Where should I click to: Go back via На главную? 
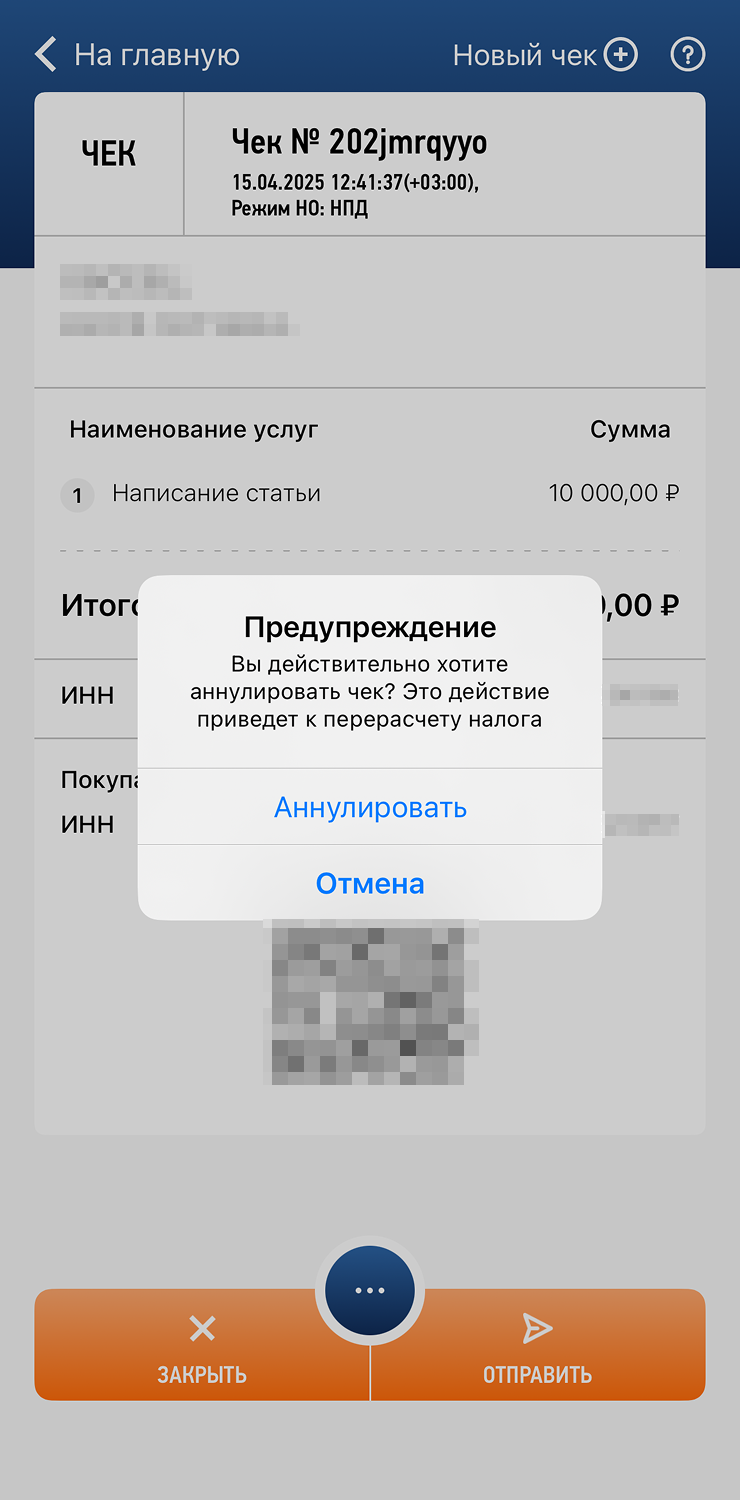[x=138, y=54]
